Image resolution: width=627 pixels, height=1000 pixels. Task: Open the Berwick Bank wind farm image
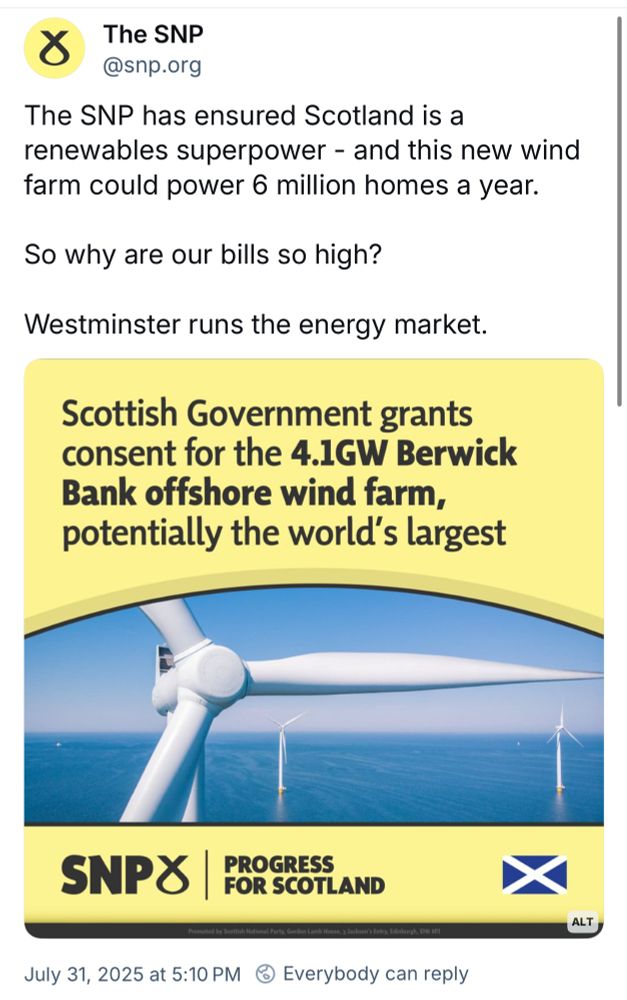tap(314, 648)
